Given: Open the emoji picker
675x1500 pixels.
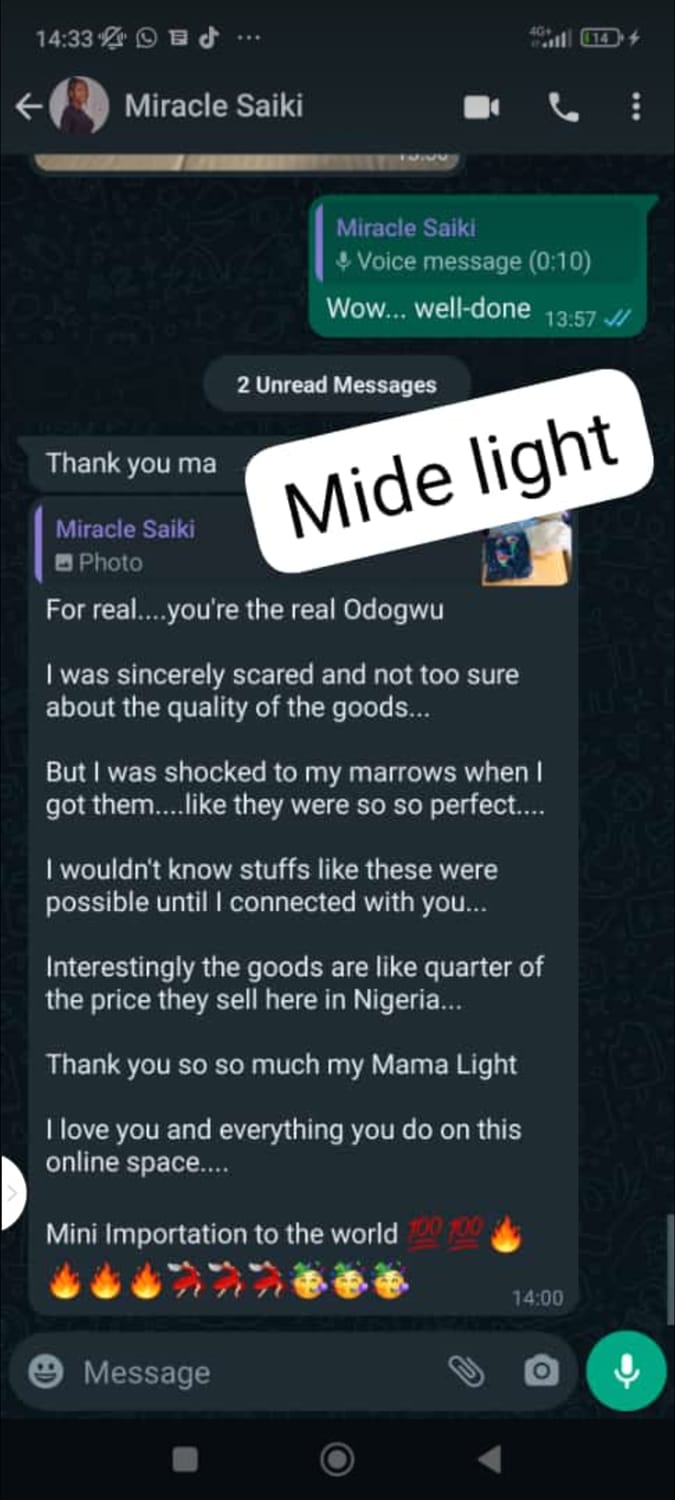Looking at the screenshot, I should (46, 1372).
